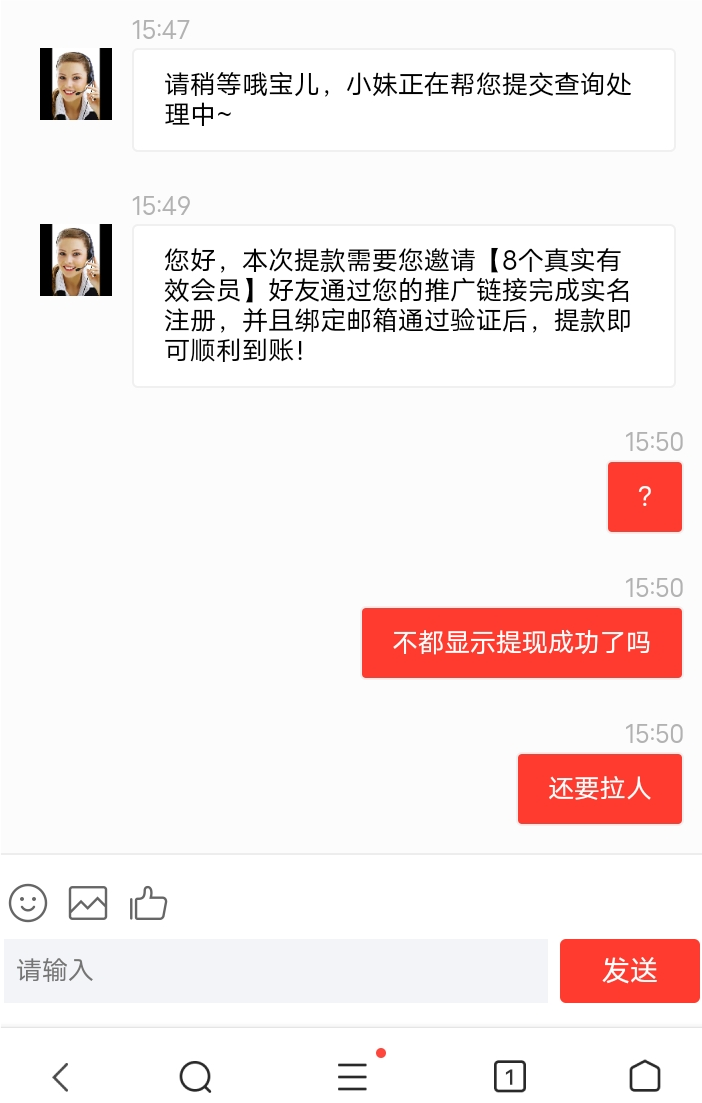Go back with the browser back arrow
Screen dimensions: 702x1103
(61, 1076)
